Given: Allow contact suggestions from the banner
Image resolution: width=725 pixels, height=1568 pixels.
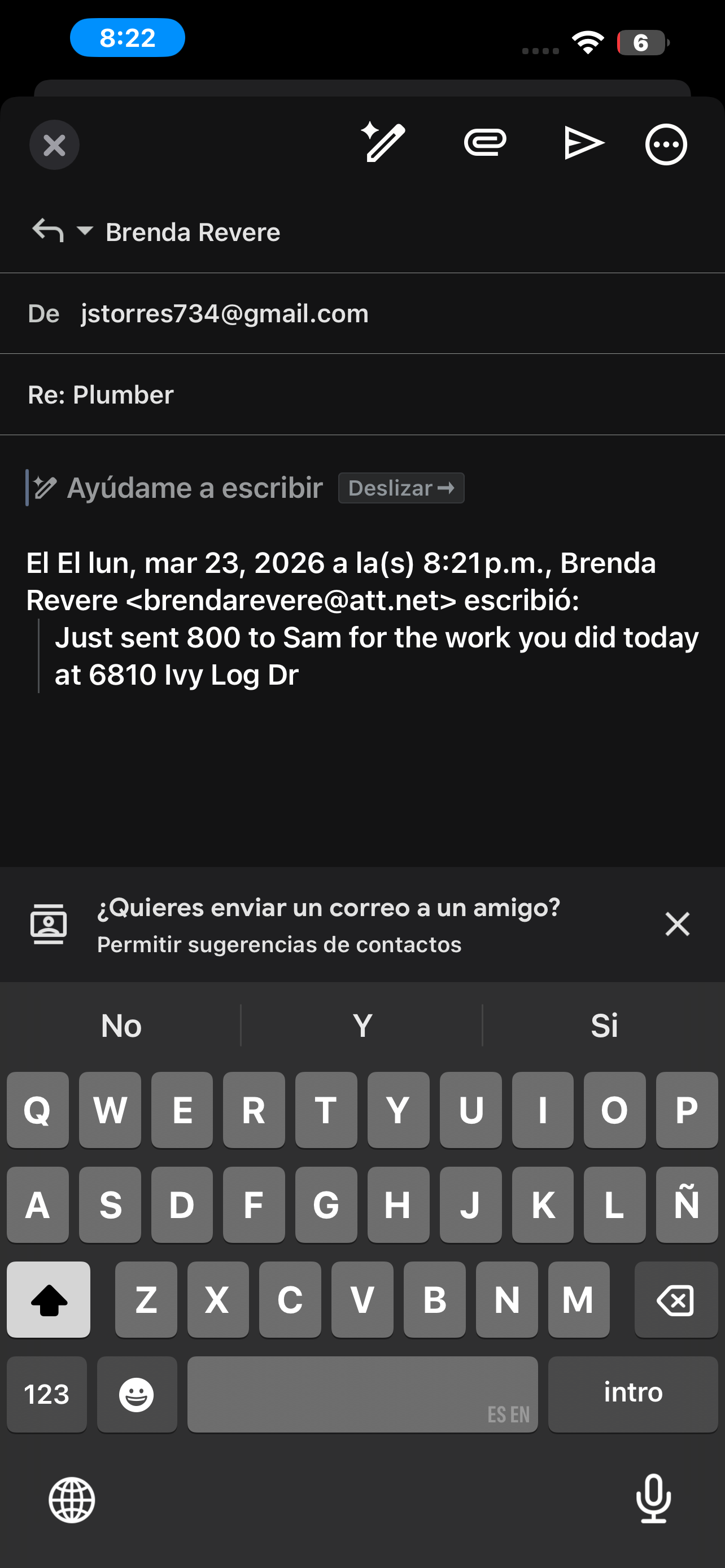Looking at the screenshot, I should 279,945.
